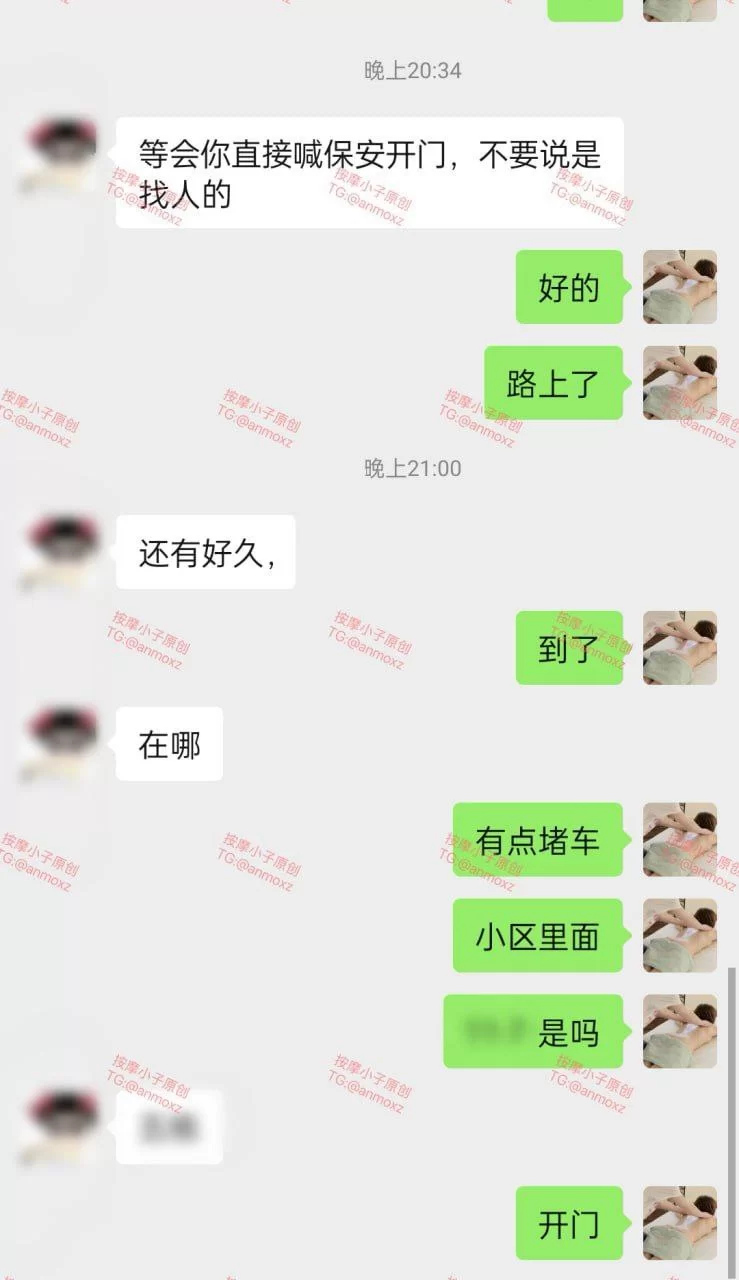739x1280 pixels.
Task: Open my avatar next to 开门 message
Action: coord(679,1223)
